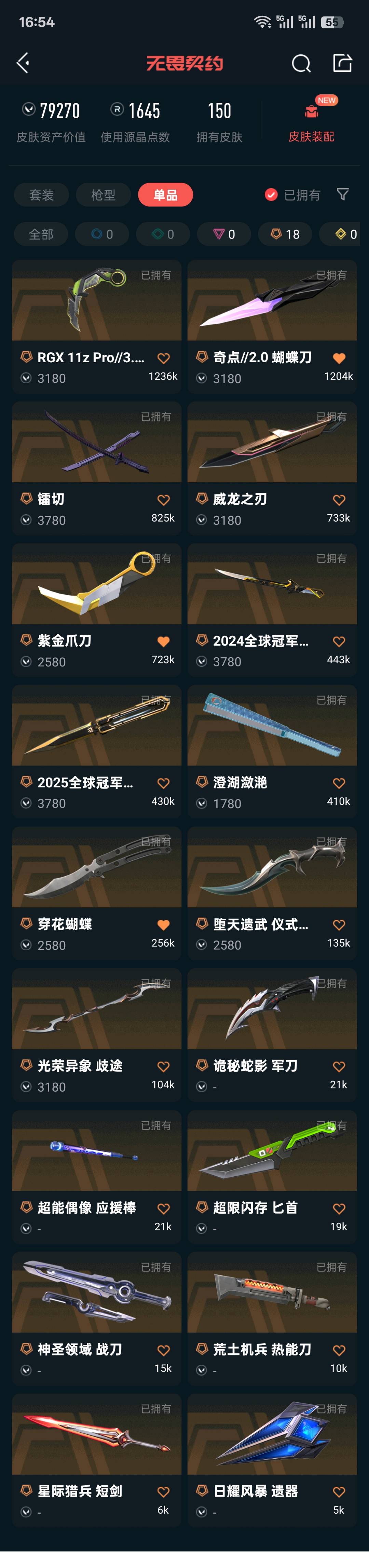Screen dimensions: 369x1568
Task: Open the 澄湖潋滟 skin card
Action: (272, 752)
